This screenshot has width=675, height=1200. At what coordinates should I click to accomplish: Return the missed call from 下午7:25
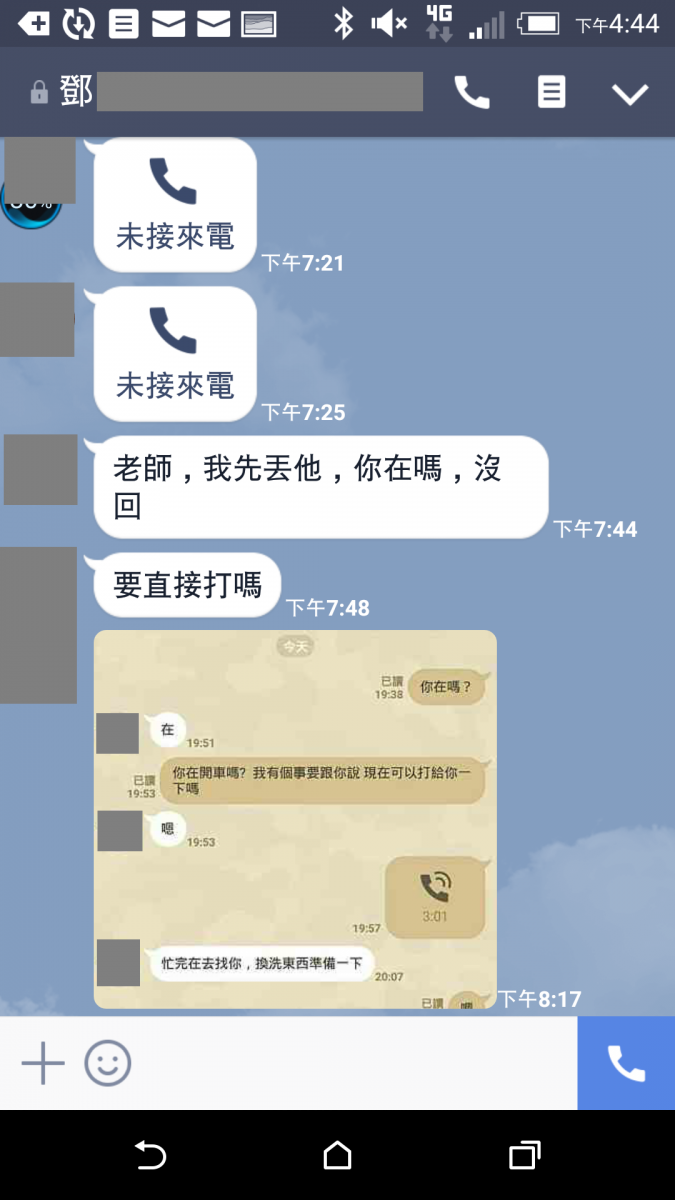(x=175, y=354)
